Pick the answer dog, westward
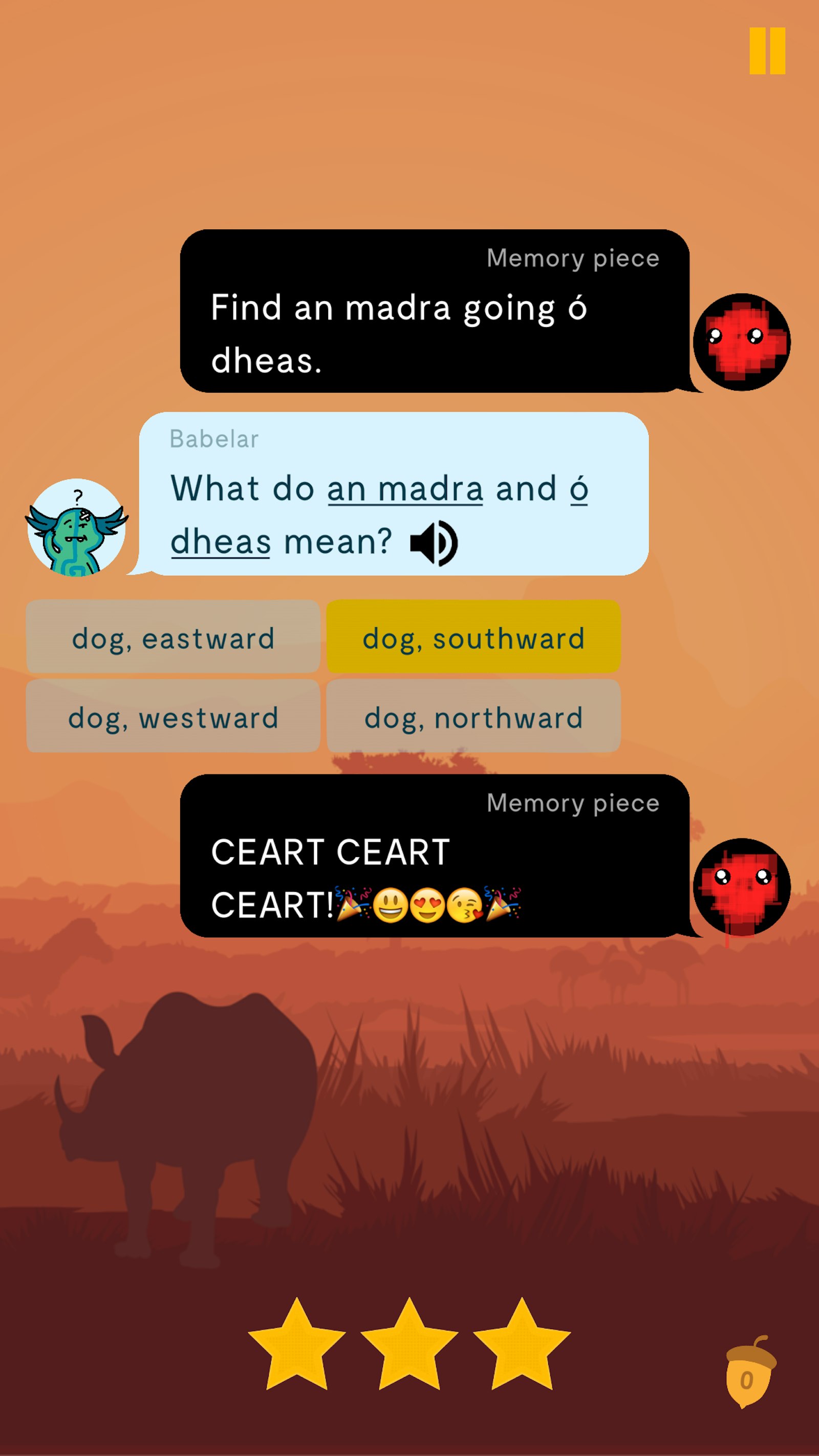Image resolution: width=819 pixels, height=1456 pixels. point(173,716)
